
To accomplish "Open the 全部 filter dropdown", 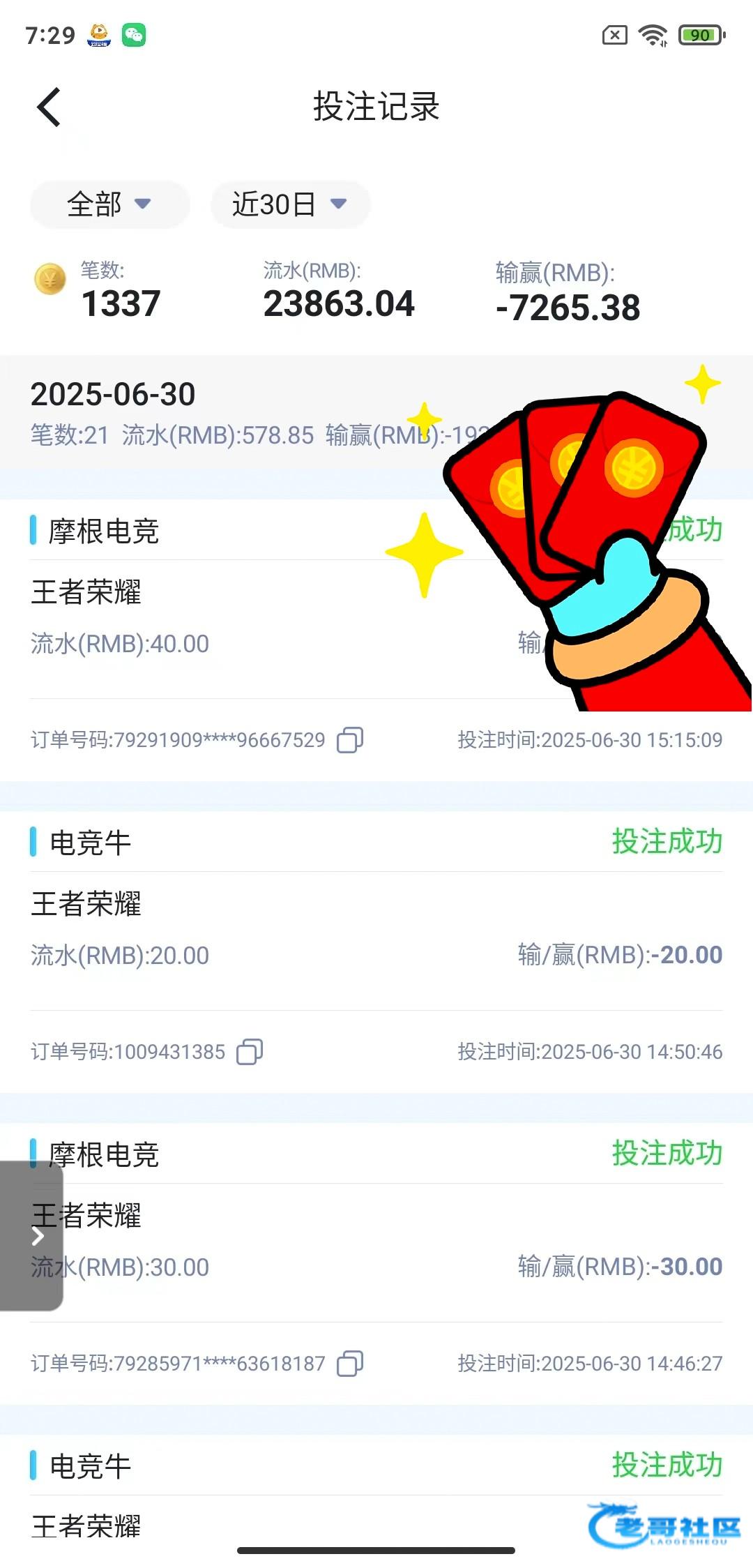I will [109, 204].
